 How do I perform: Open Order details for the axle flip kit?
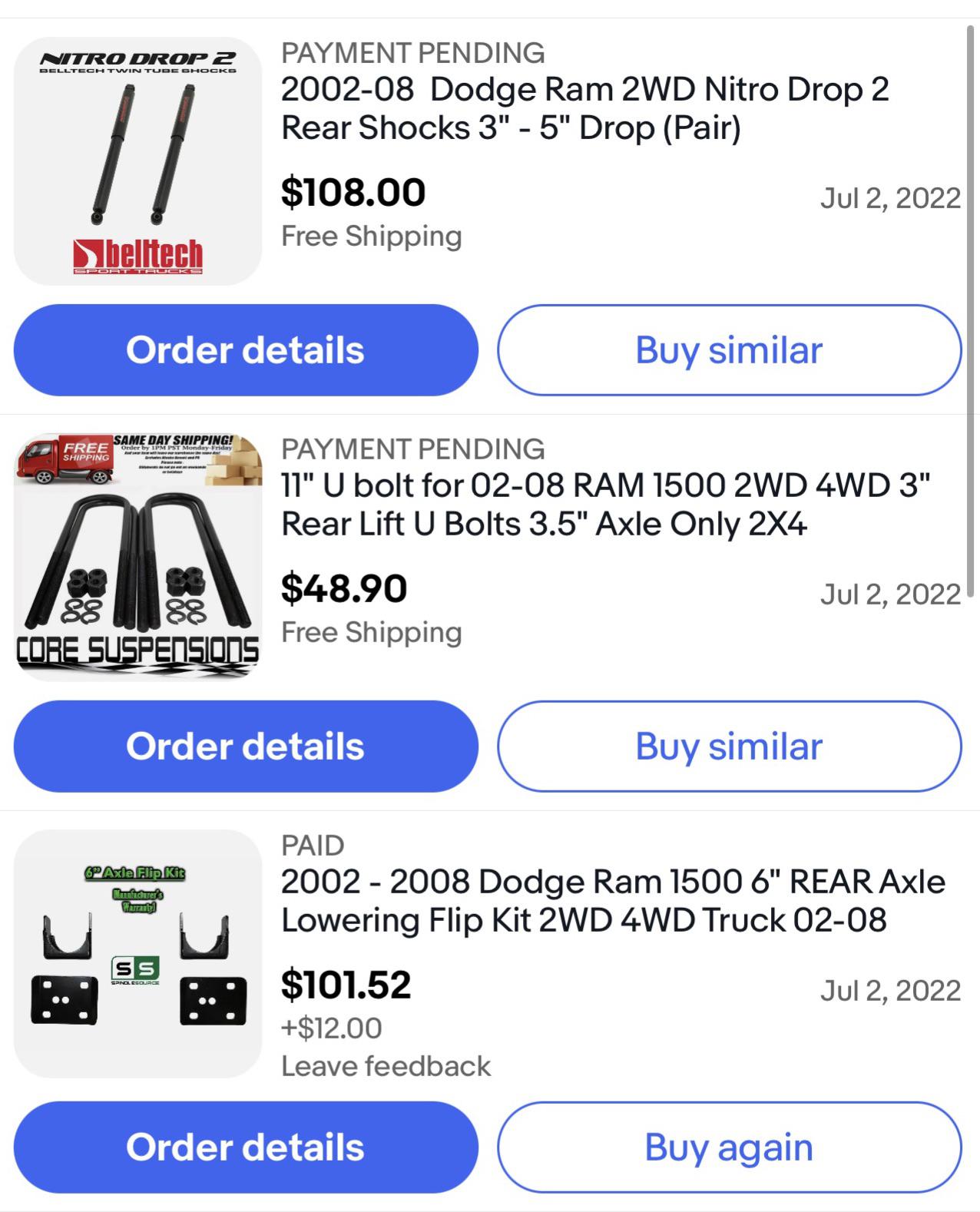coord(244,1148)
